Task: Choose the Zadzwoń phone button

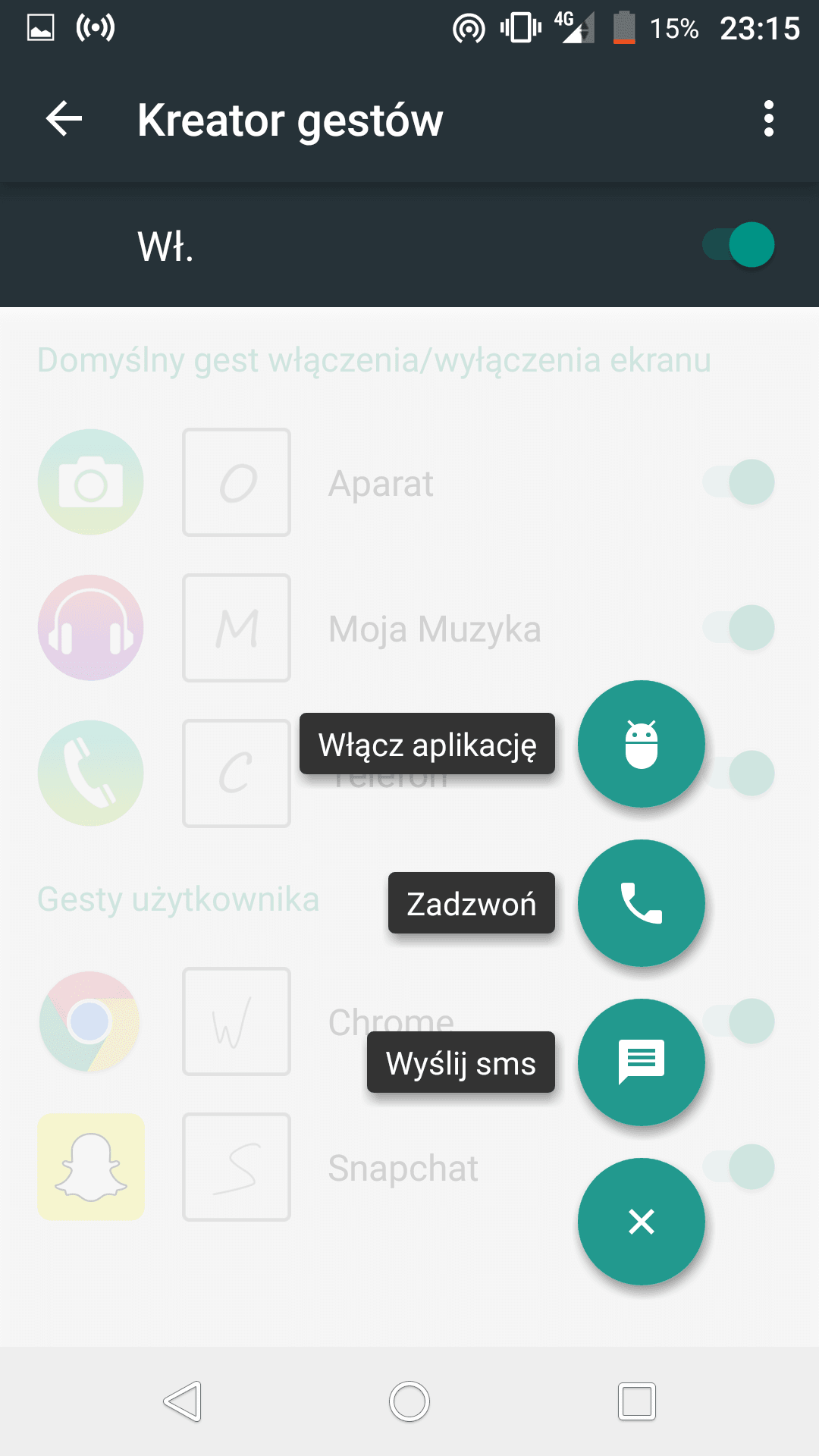Action: [642, 903]
